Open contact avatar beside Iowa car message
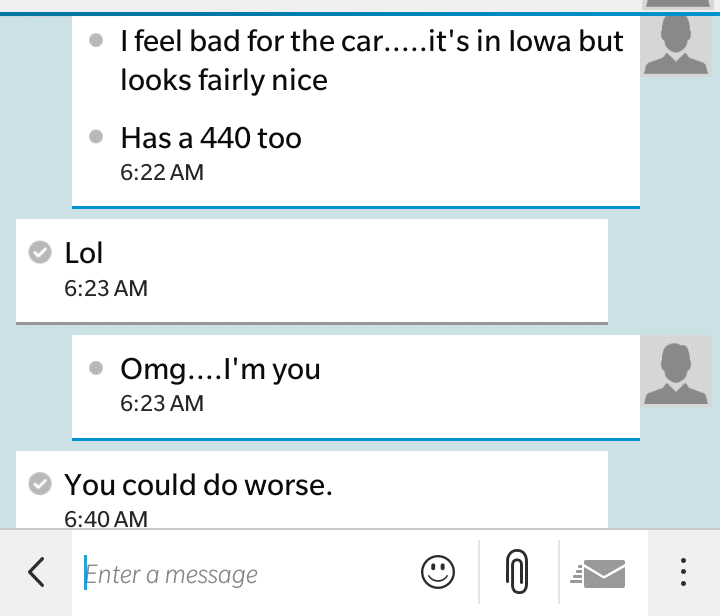This screenshot has height=616, width=720. (x=677, y=47)
